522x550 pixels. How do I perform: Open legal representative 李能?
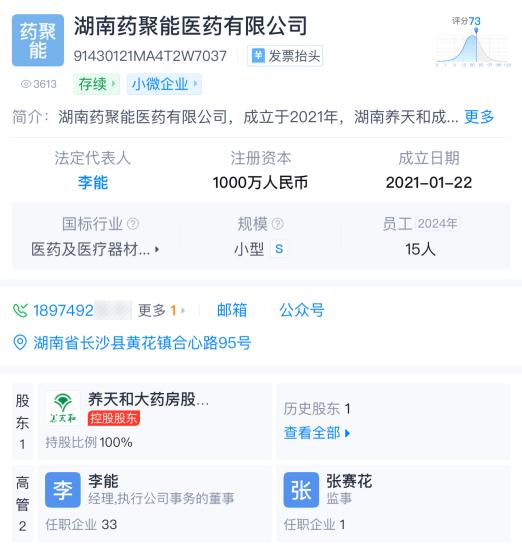coord(93,182)
